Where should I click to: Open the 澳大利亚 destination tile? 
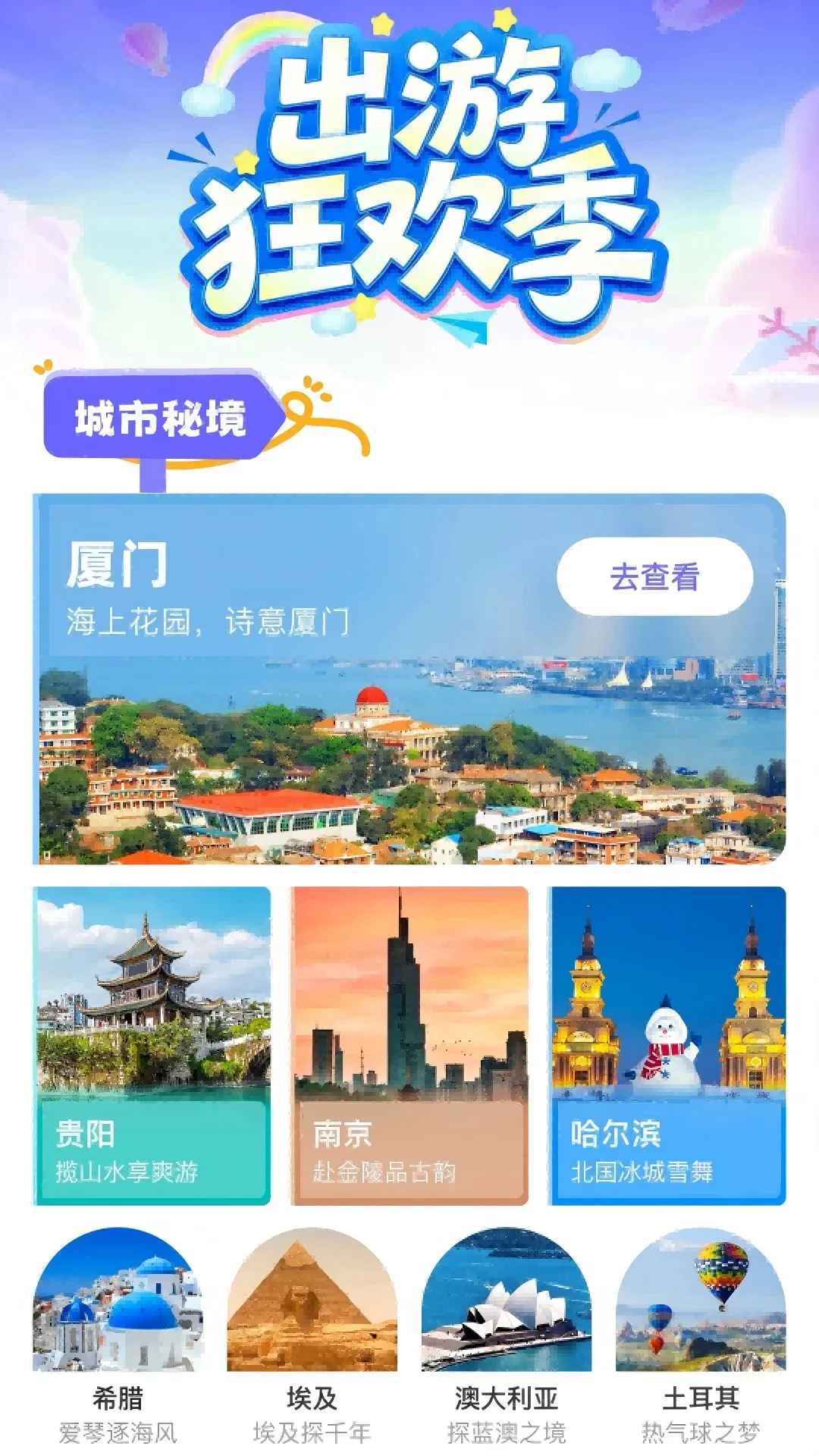506,1336
